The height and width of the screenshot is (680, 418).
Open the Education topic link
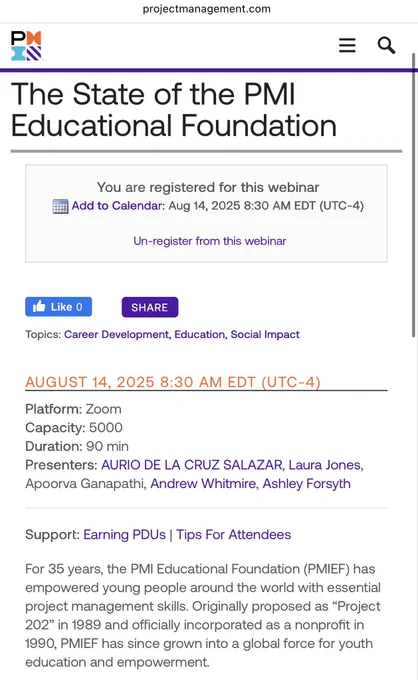tap(199, 334)
